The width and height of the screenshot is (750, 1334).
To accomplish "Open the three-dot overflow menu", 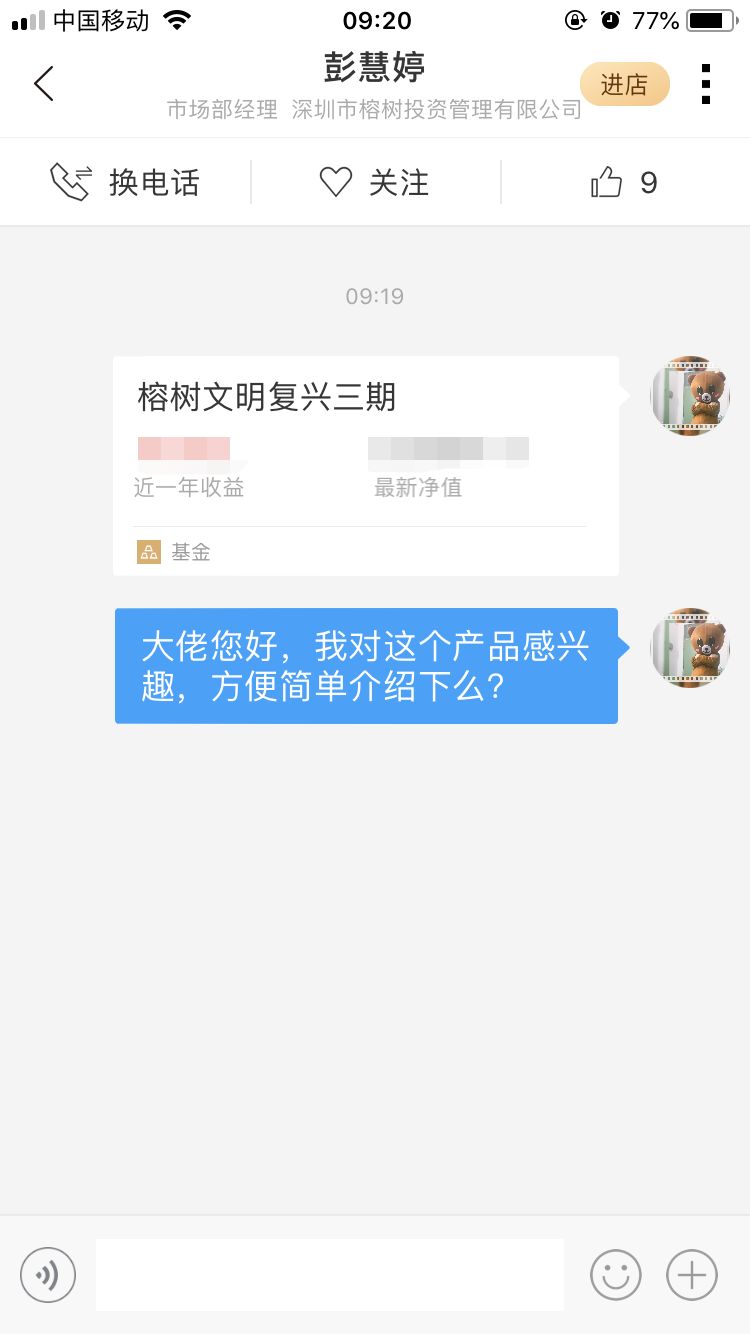I will (706, 84).
